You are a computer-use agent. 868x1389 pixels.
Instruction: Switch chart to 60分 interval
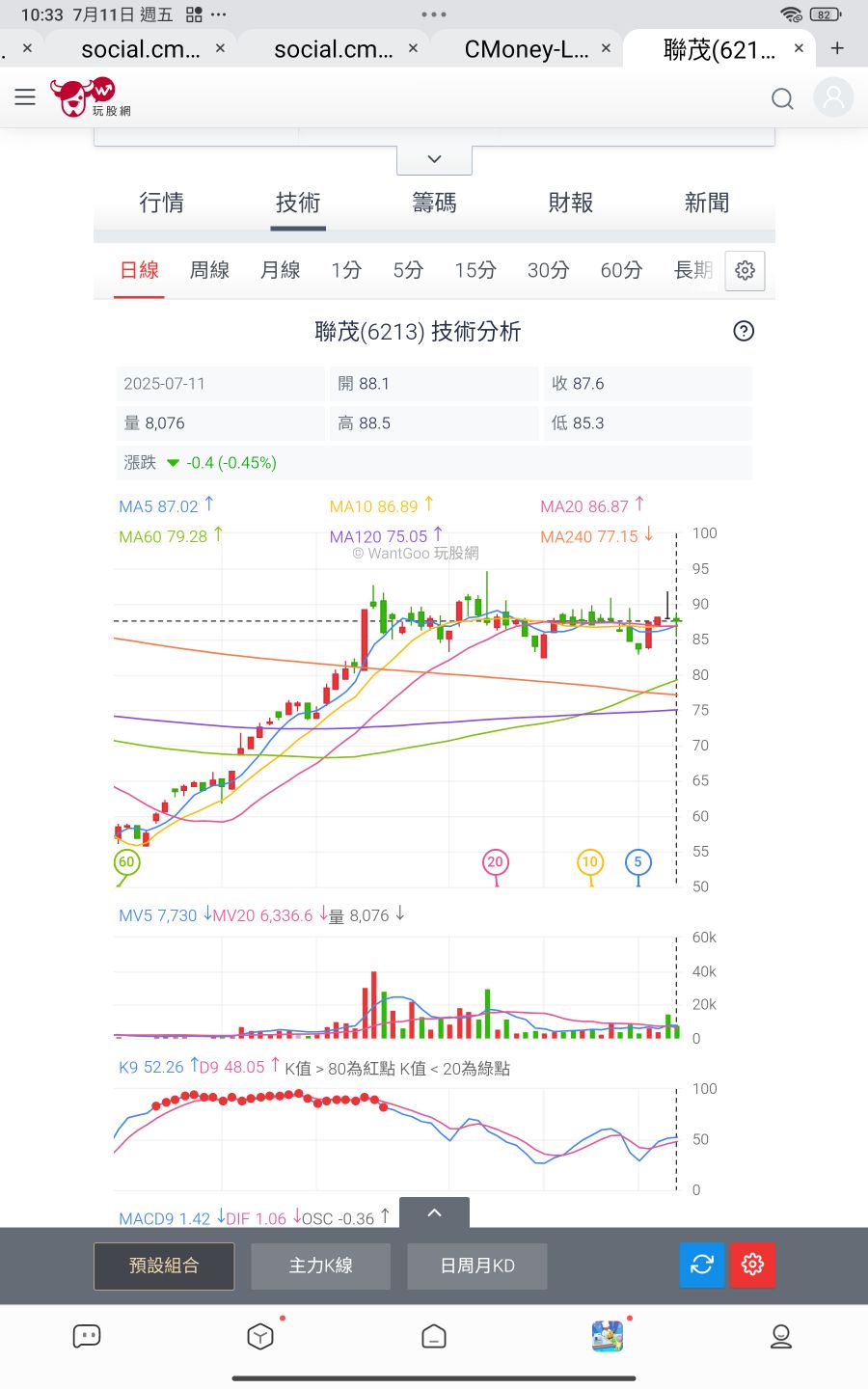621,270
